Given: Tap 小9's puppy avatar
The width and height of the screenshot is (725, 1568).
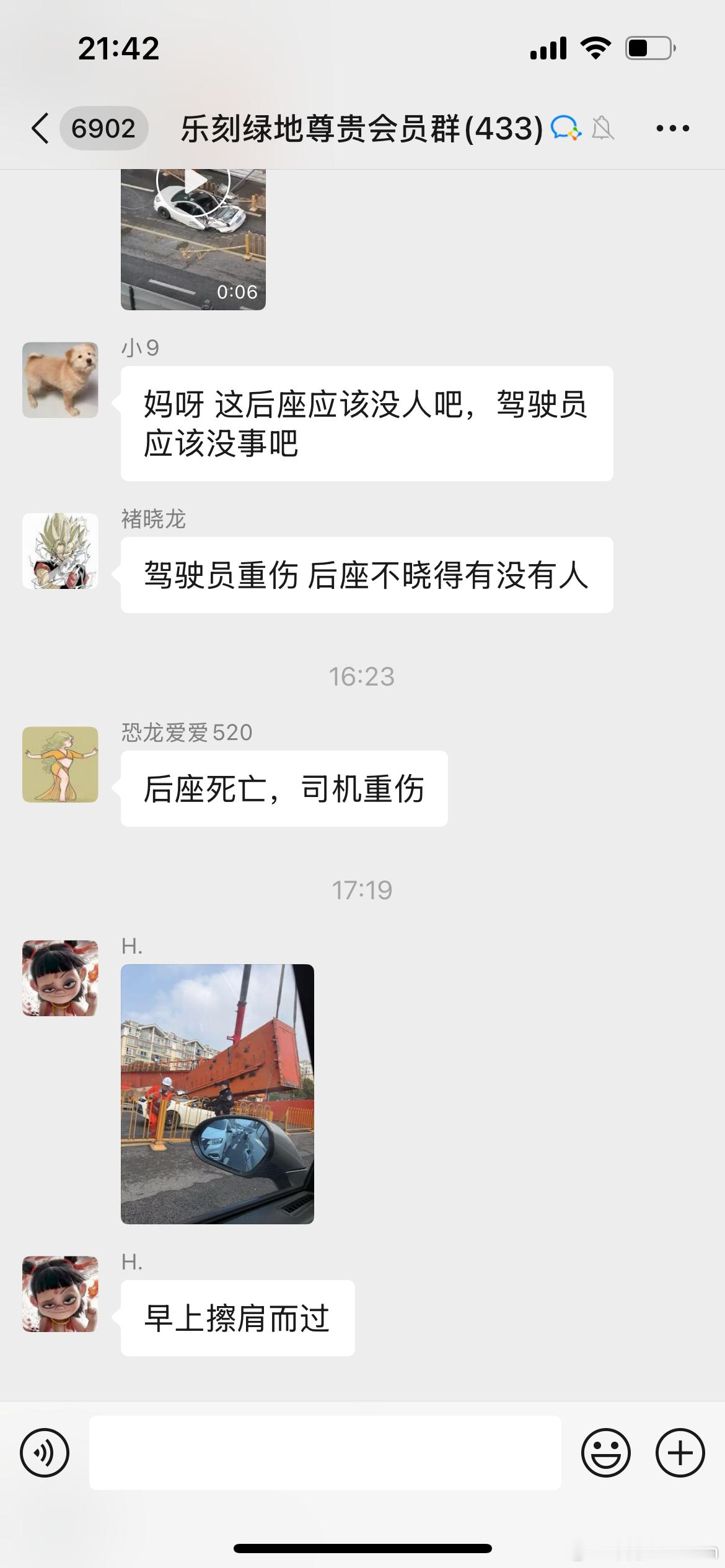Looking at the screenshot, I should click(59, 381).
